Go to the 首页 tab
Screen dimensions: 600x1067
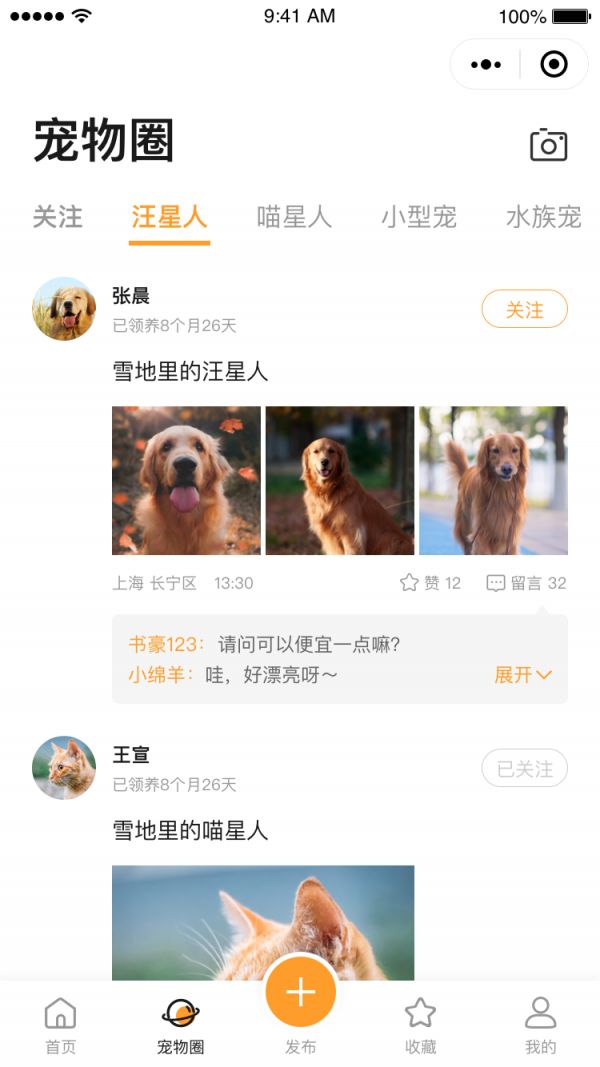60,1025
